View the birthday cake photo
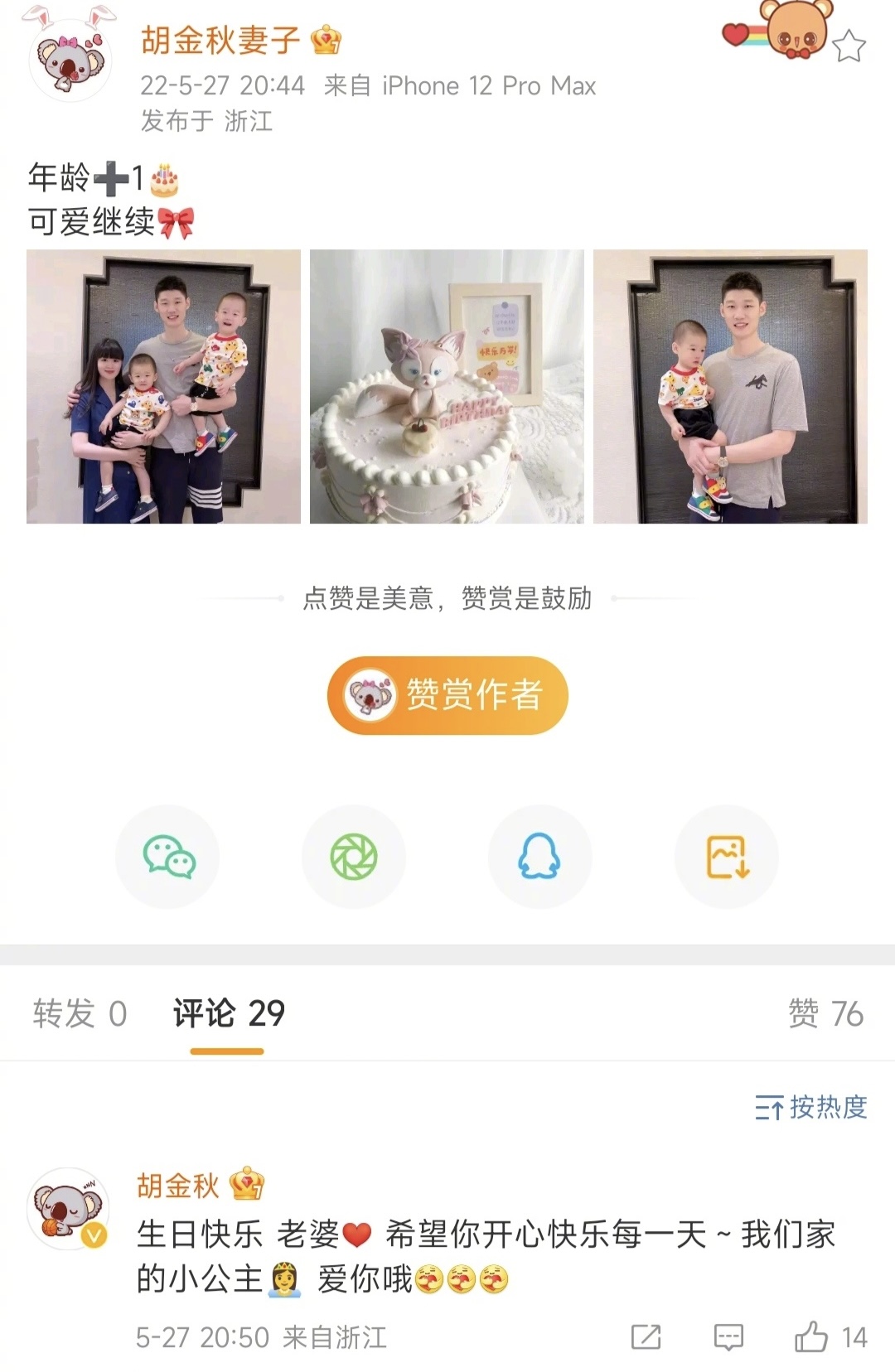895x1372 pixels. point(447,386)
